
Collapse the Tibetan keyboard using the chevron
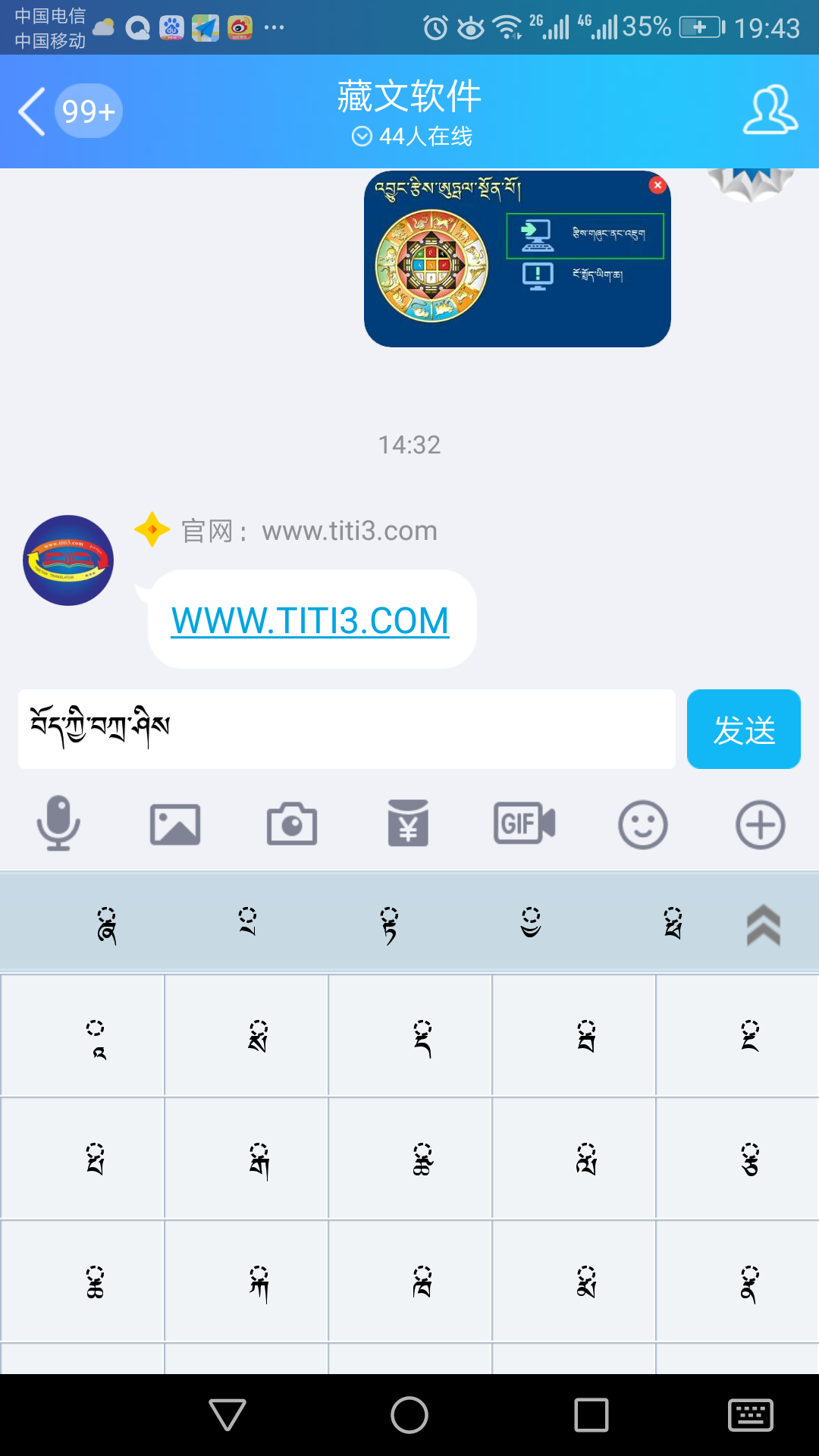coord(762,927)
